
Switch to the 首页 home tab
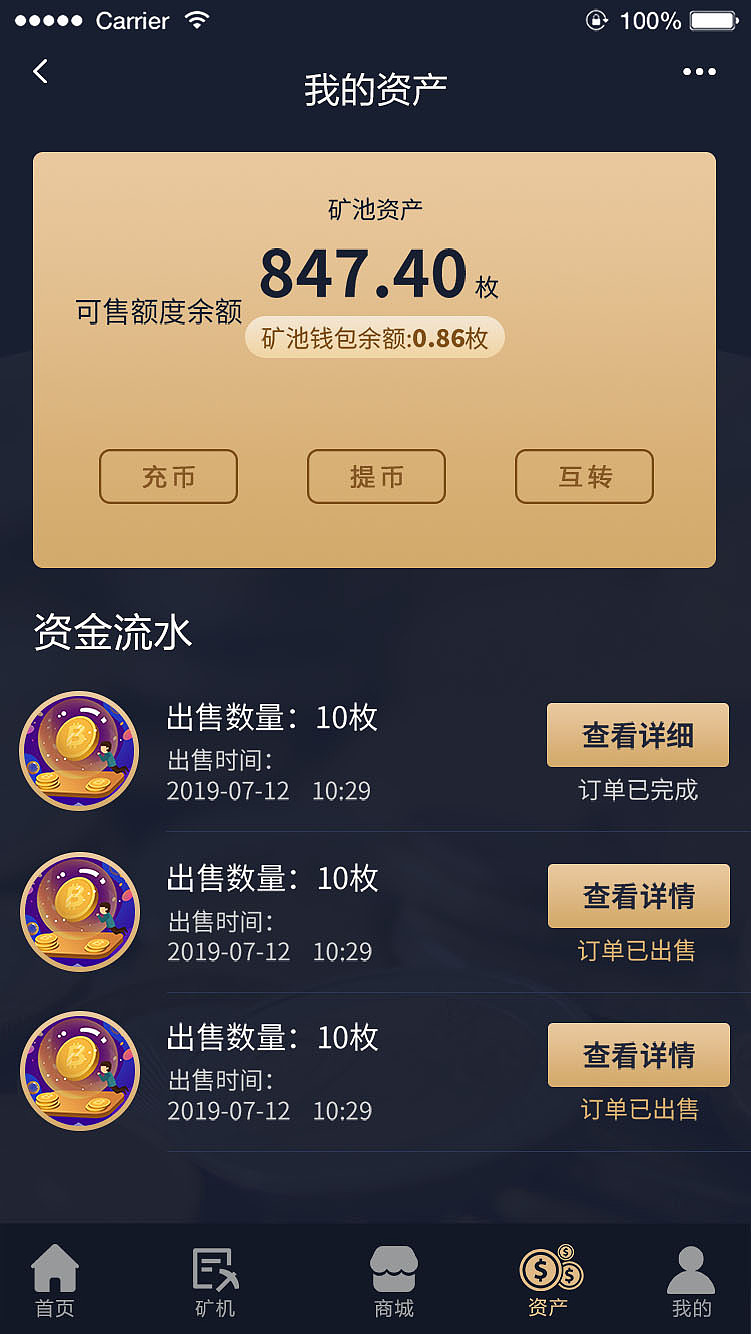pos(54,1280)
